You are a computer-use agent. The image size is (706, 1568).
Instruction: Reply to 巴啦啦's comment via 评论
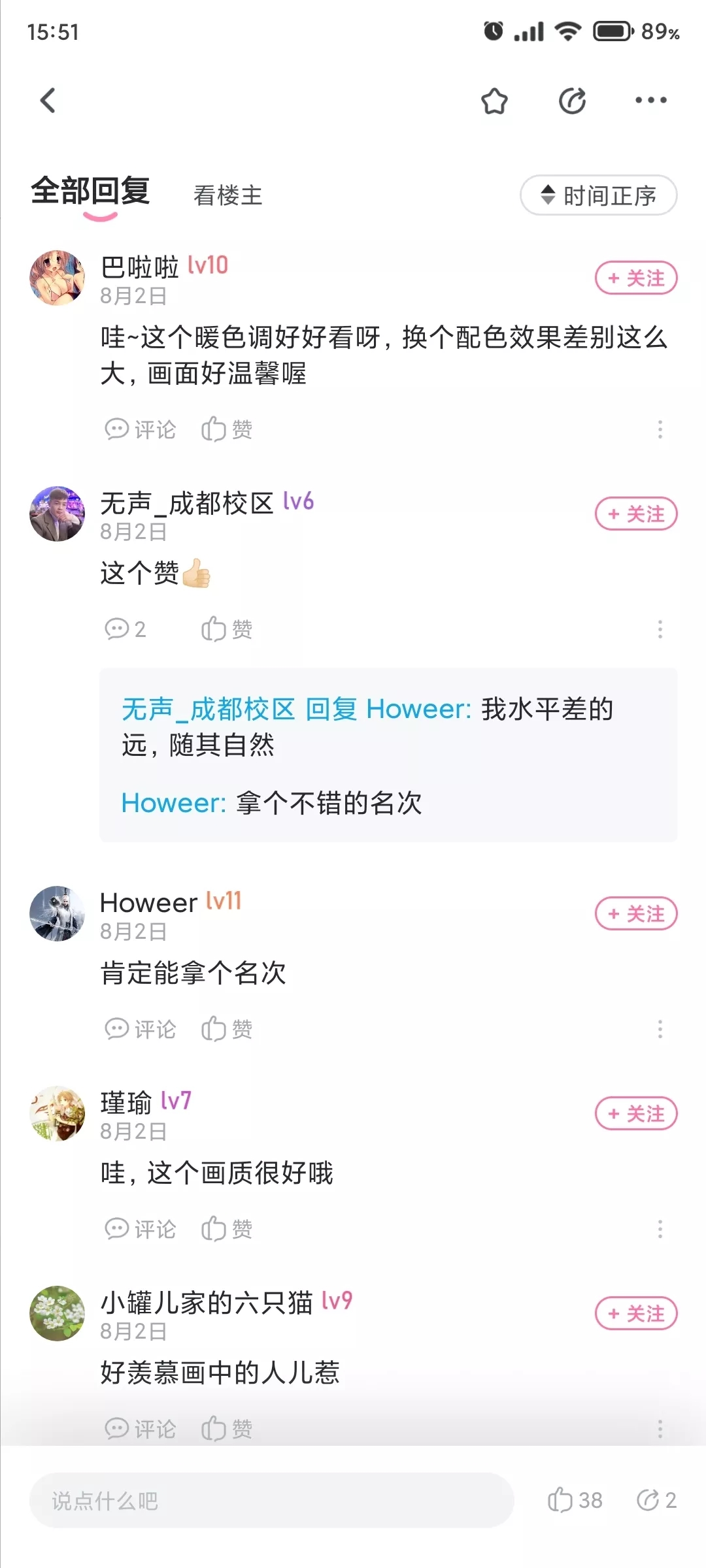(141, 429)
